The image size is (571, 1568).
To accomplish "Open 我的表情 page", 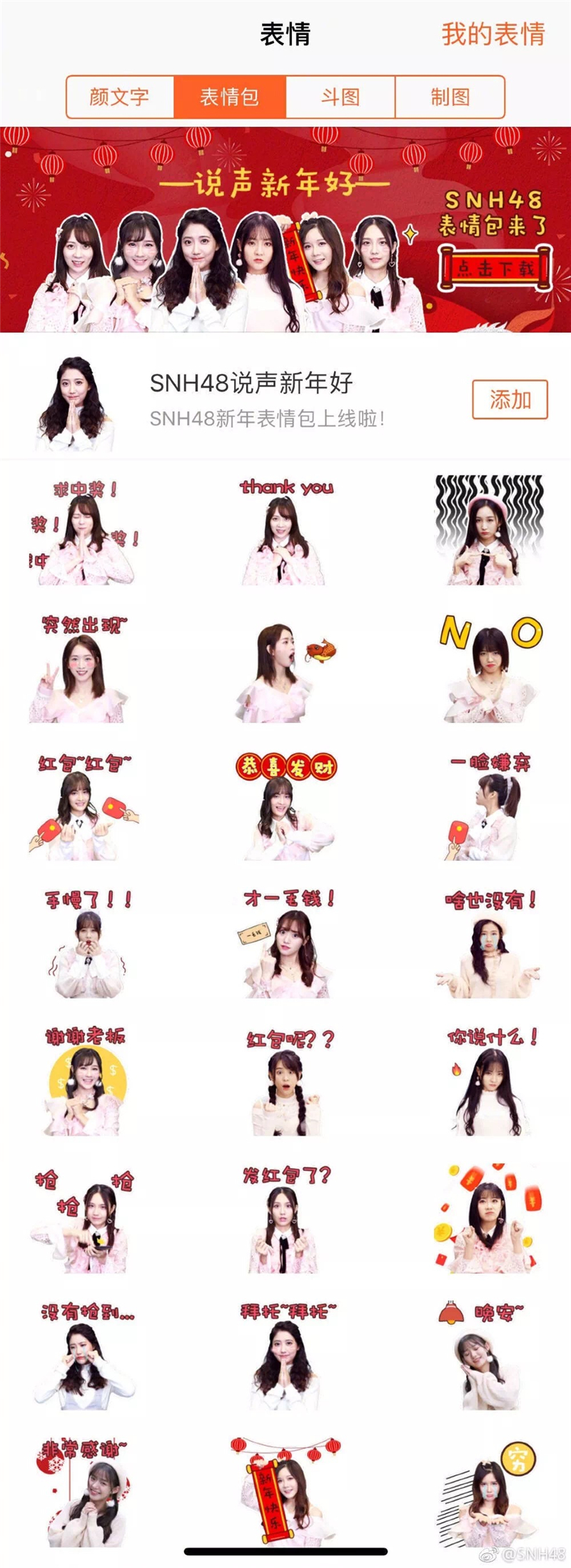I will tap(492, 34).
